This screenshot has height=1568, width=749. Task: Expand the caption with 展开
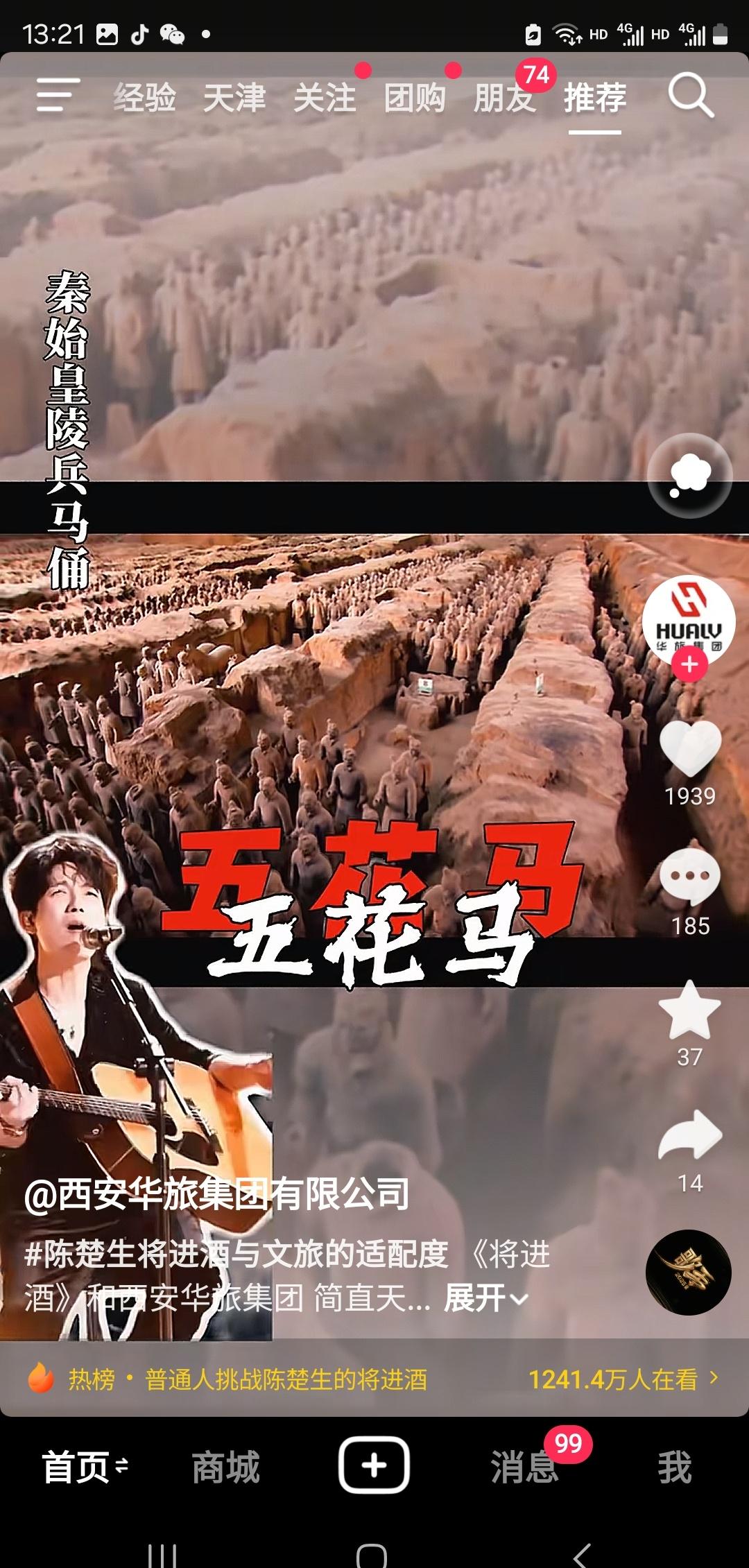pos(485,1298)
